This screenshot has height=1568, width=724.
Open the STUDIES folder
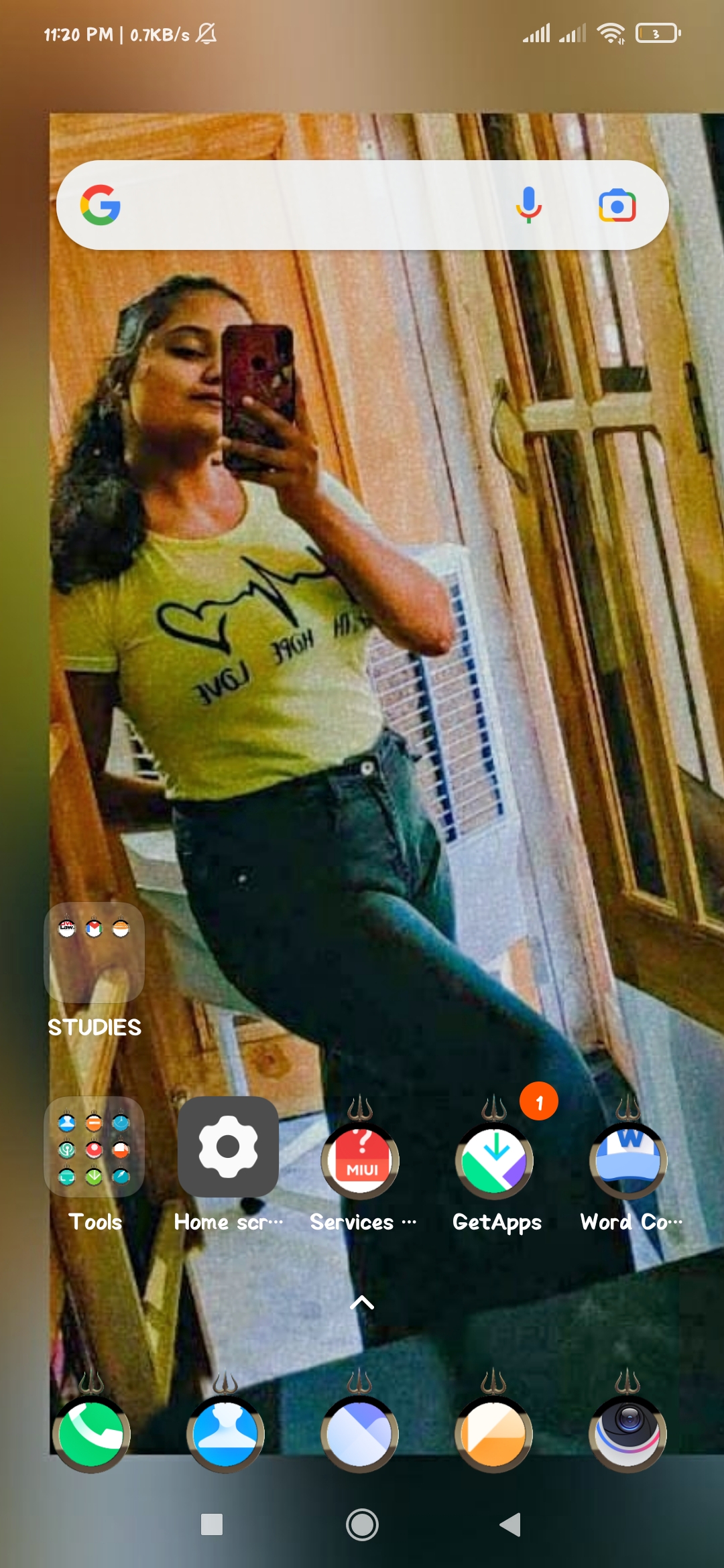coord(94,953)
